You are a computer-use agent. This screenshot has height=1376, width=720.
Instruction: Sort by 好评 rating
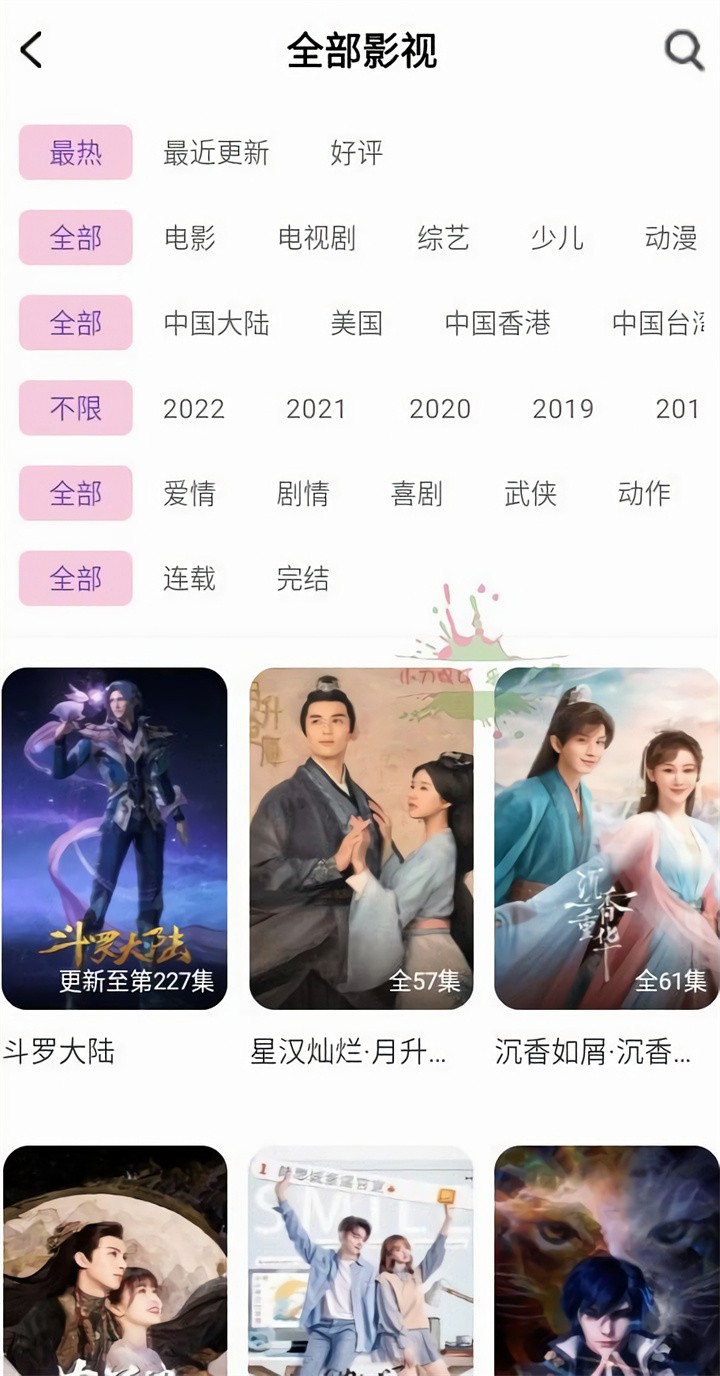pos(357,153)
